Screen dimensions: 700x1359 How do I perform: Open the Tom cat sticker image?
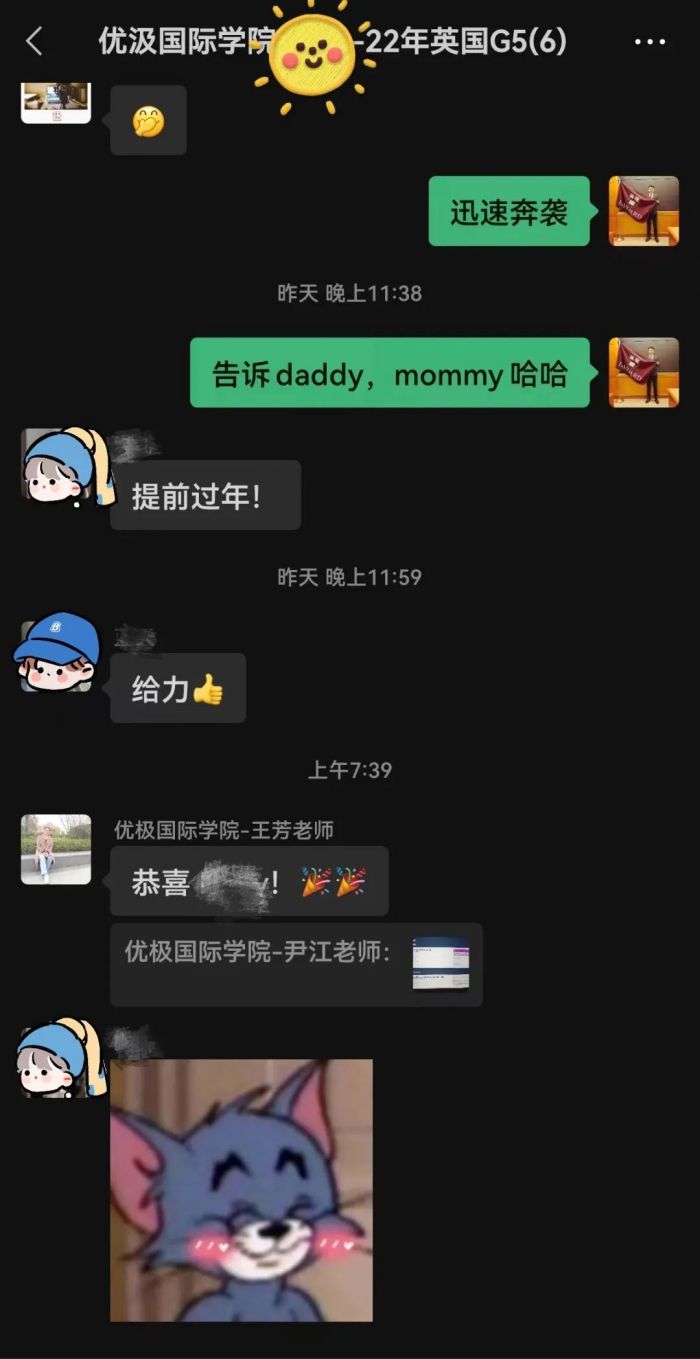coord(241,1190)
